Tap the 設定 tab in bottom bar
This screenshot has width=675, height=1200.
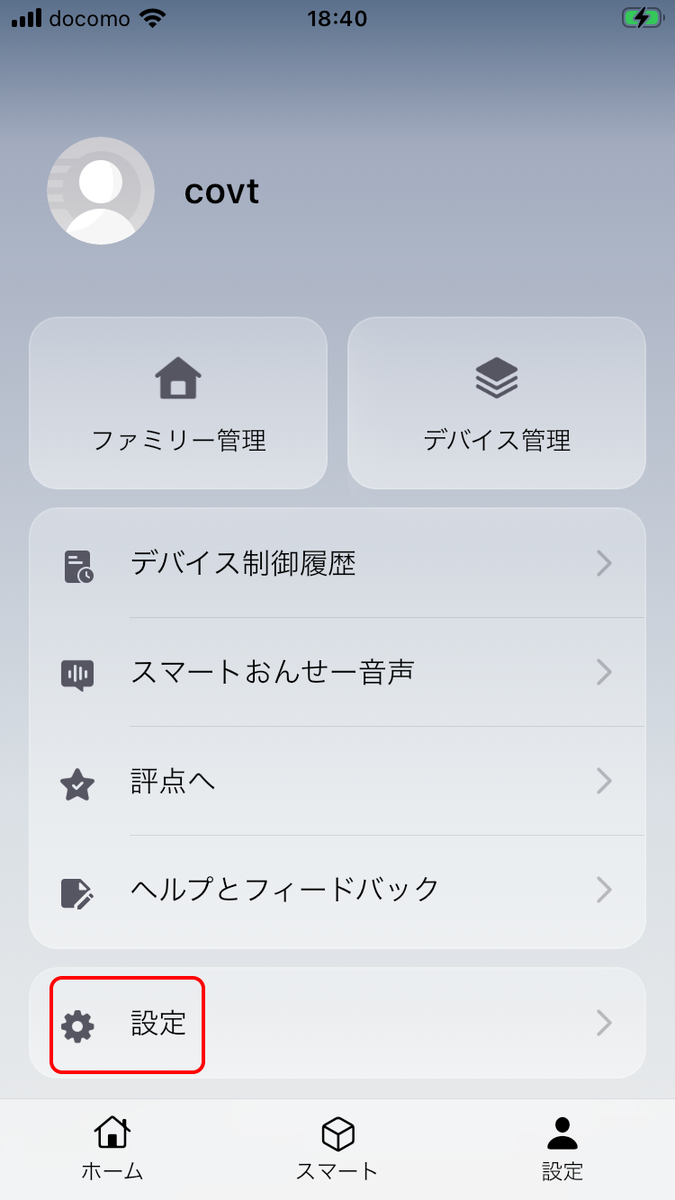[x=562, y=1148]
